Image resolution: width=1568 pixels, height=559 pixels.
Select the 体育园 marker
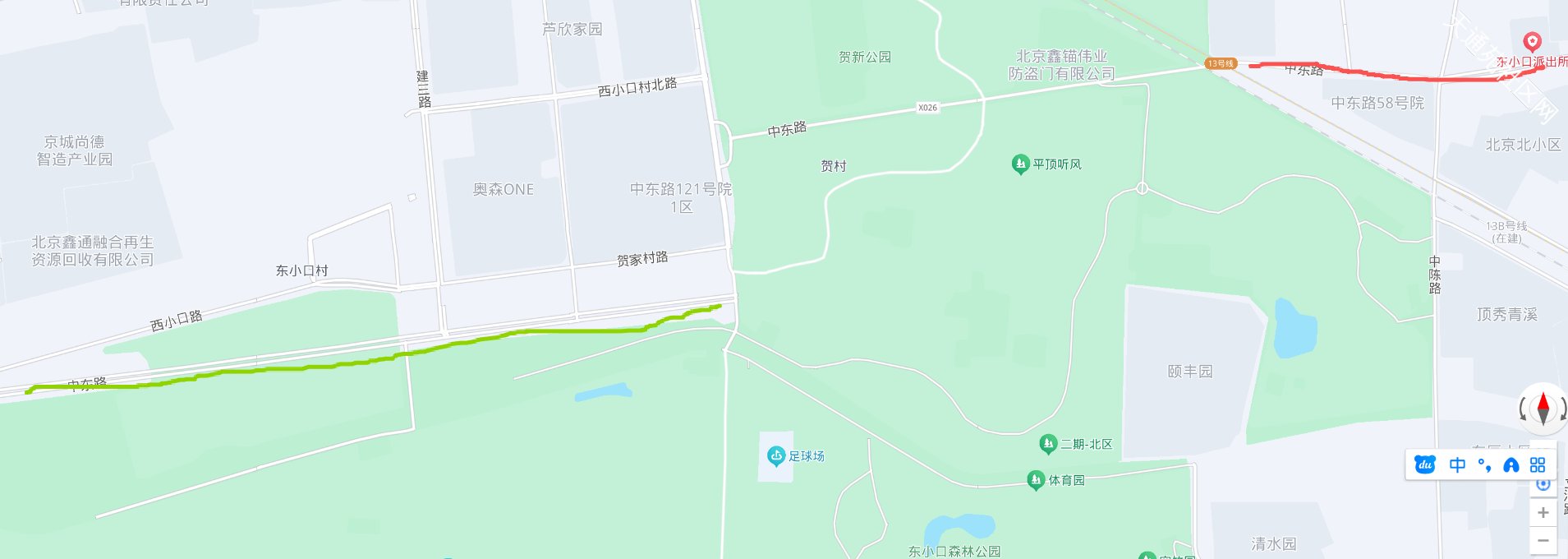[x=1036, y=480]
